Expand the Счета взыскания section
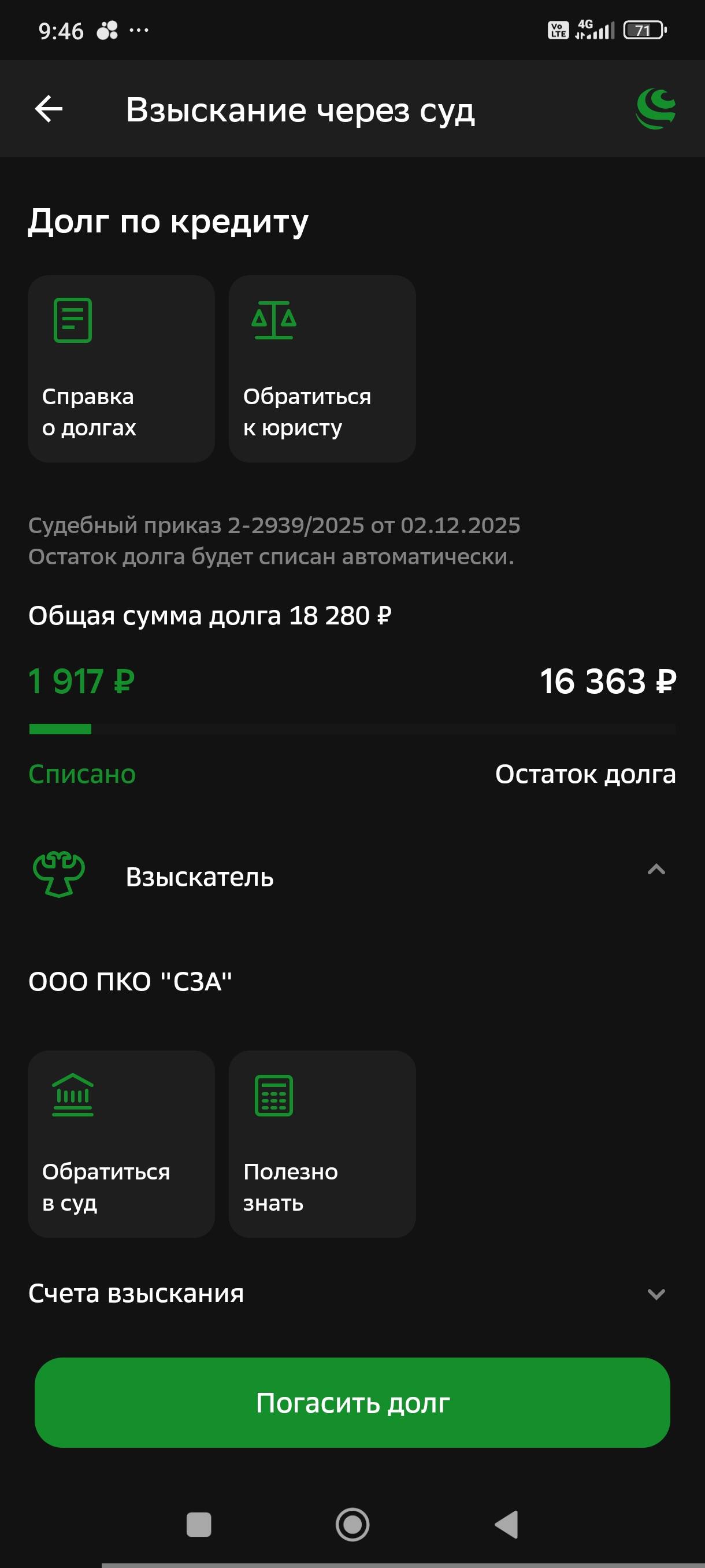 656,1294
